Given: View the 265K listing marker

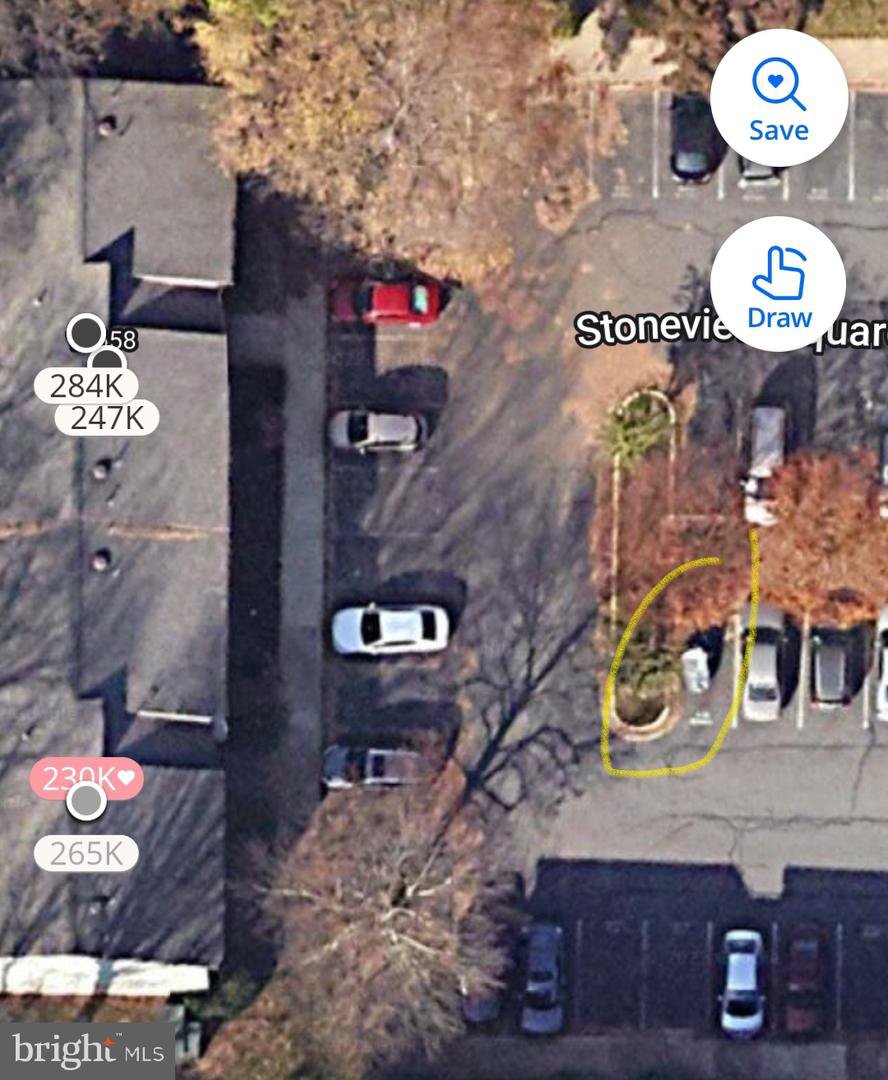Looking at the screenshot, I should point(86,853).
